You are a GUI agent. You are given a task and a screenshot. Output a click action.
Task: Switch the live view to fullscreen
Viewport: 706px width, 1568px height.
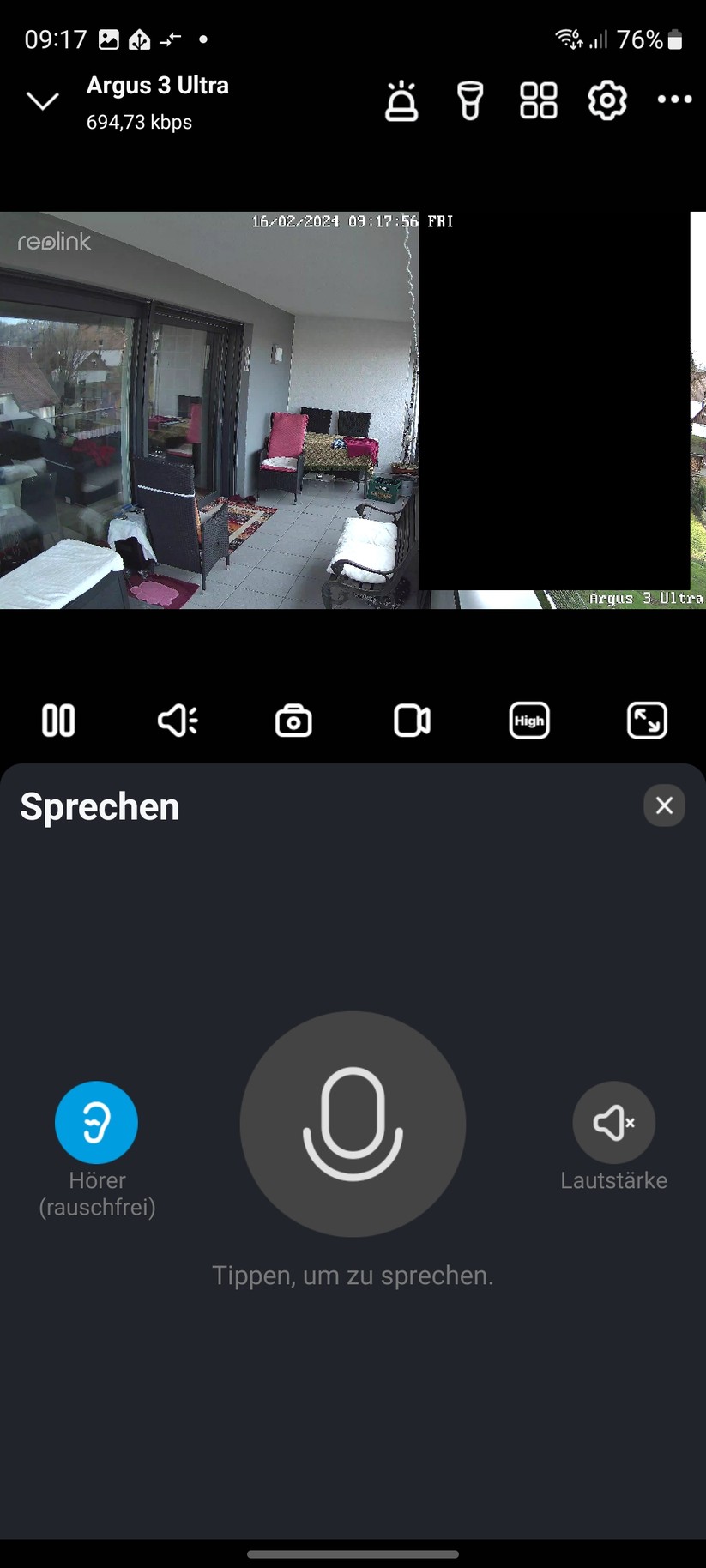(x=647, y=721)
